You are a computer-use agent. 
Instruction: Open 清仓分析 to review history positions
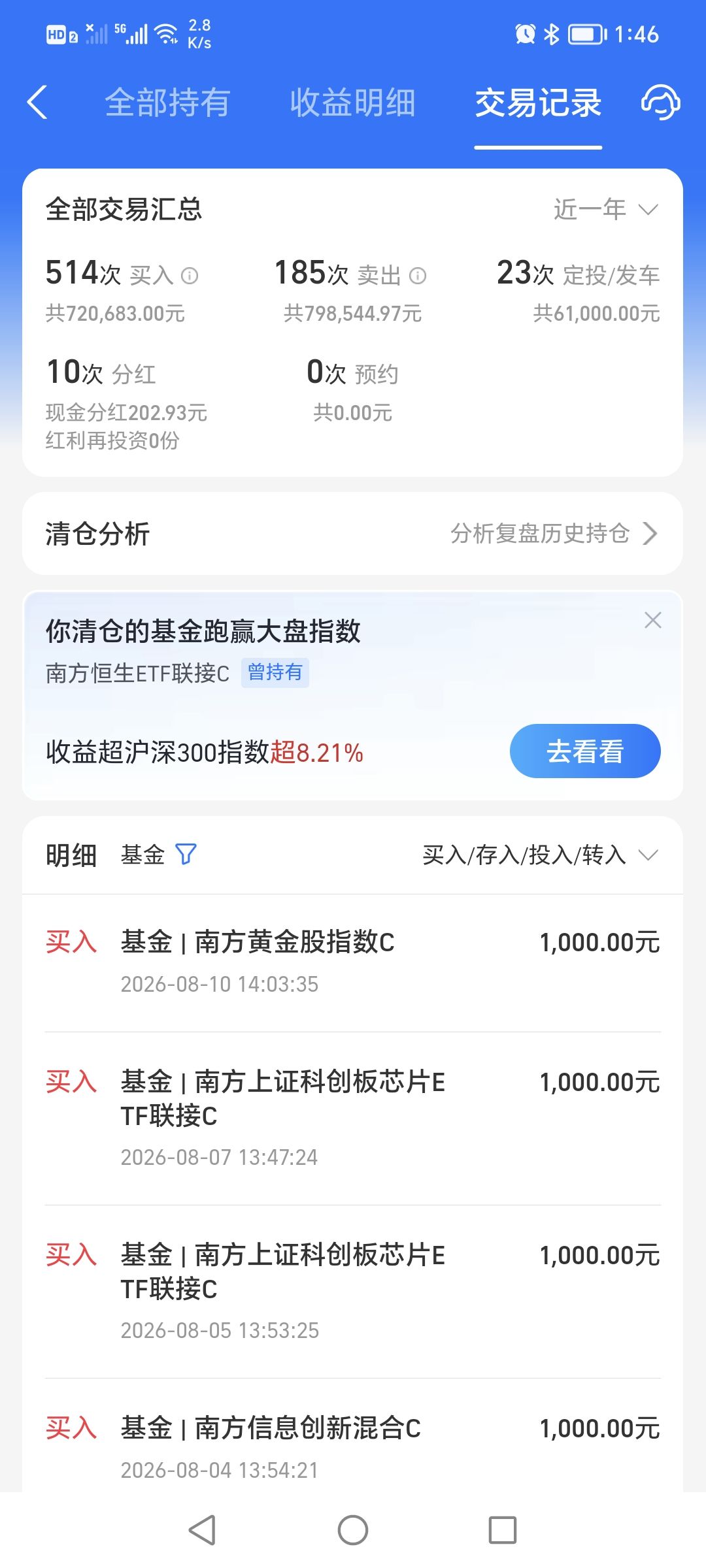pos(352,534)
